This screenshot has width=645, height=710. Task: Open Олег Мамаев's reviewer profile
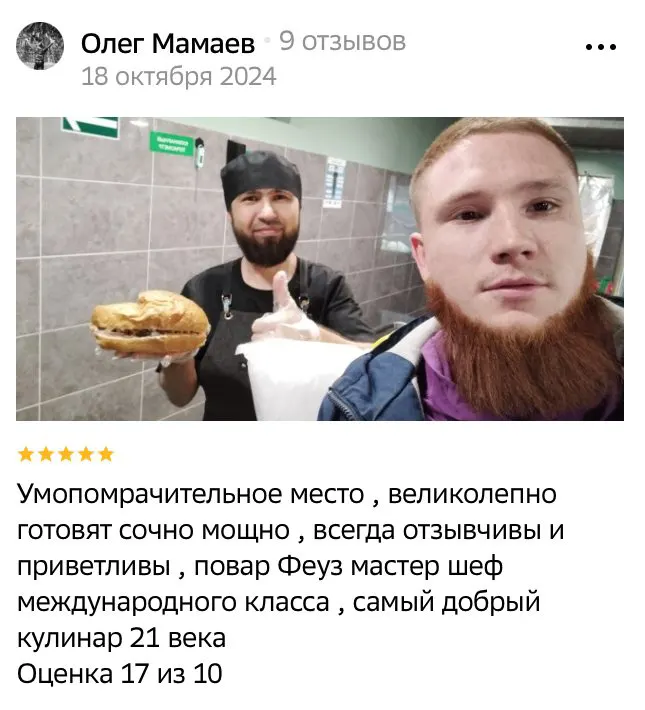click(x=167, y=43)
